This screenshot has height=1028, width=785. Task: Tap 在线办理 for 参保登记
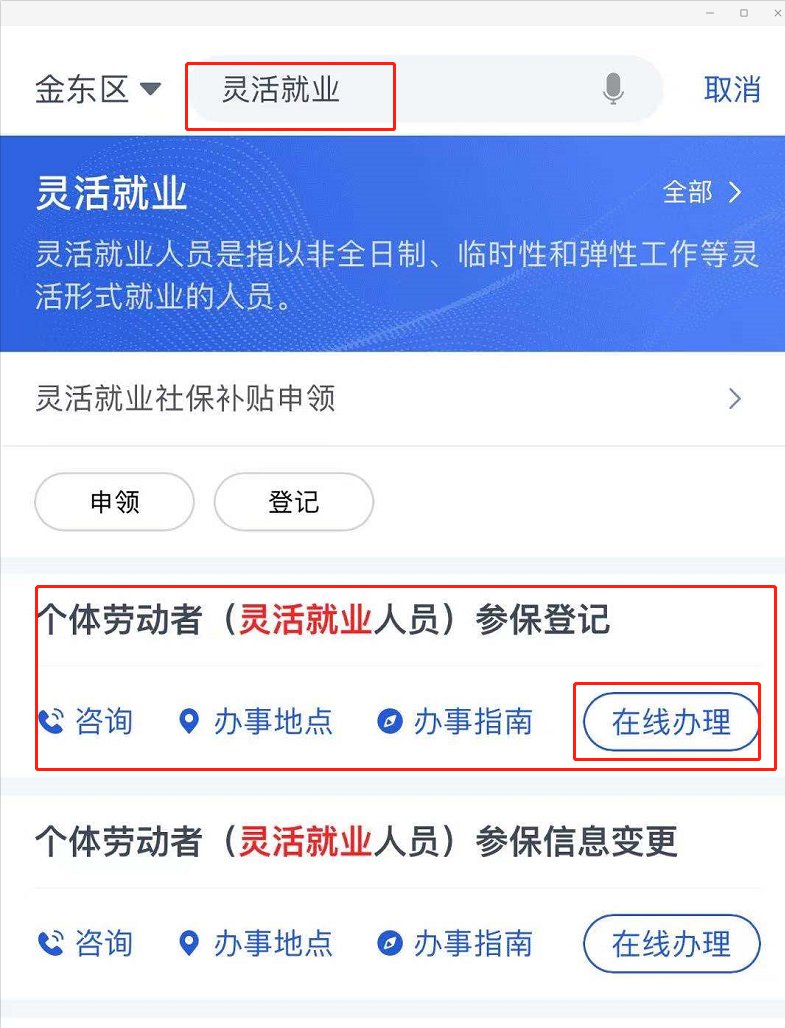671,721
